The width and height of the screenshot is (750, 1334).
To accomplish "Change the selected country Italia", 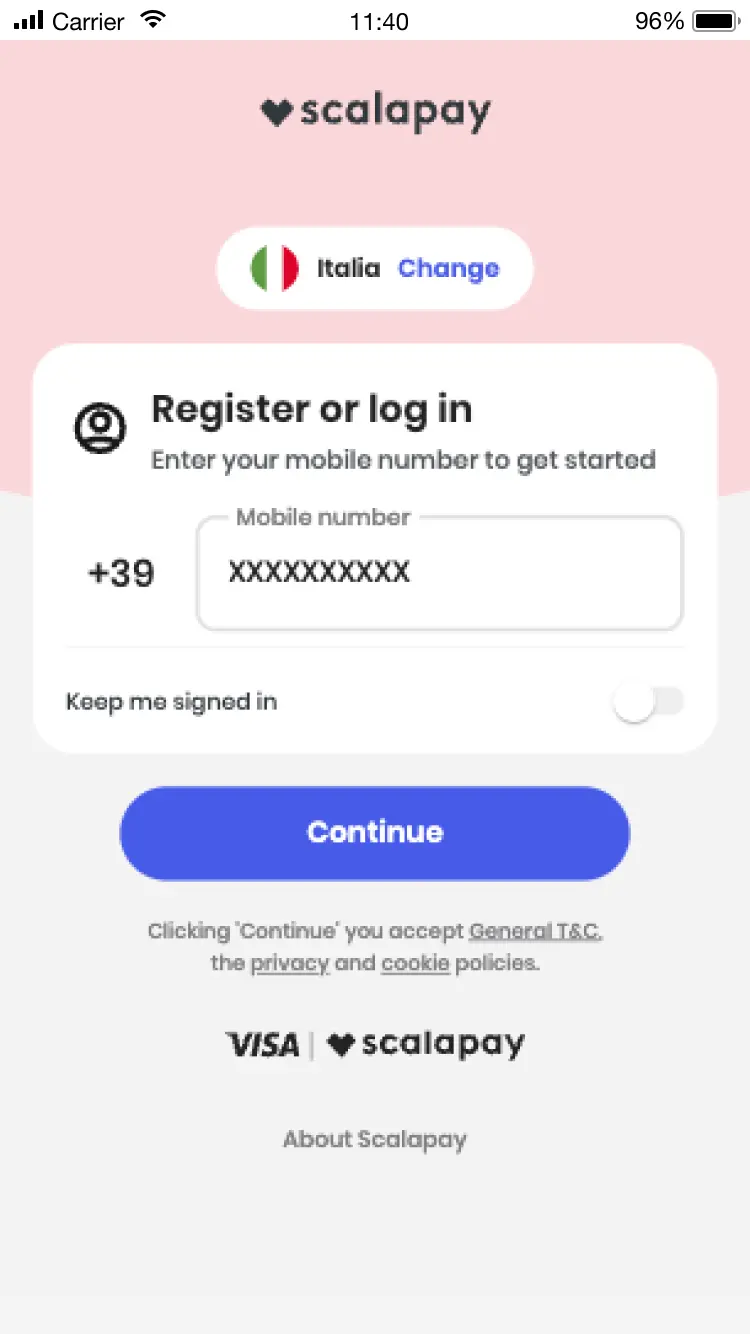I will pyautogui.click(x=448, y=269).
